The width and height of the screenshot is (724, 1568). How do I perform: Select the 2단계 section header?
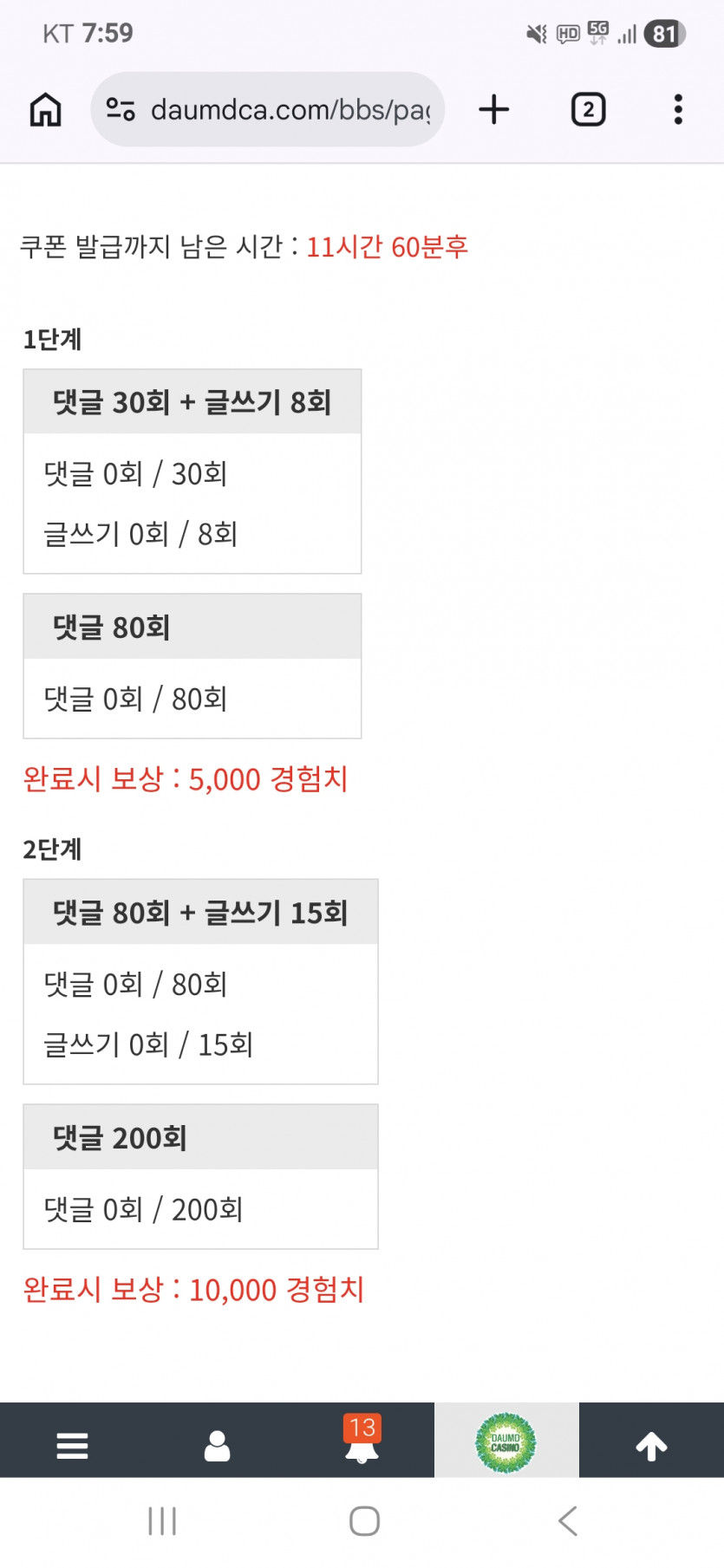[x=51, y=850]
